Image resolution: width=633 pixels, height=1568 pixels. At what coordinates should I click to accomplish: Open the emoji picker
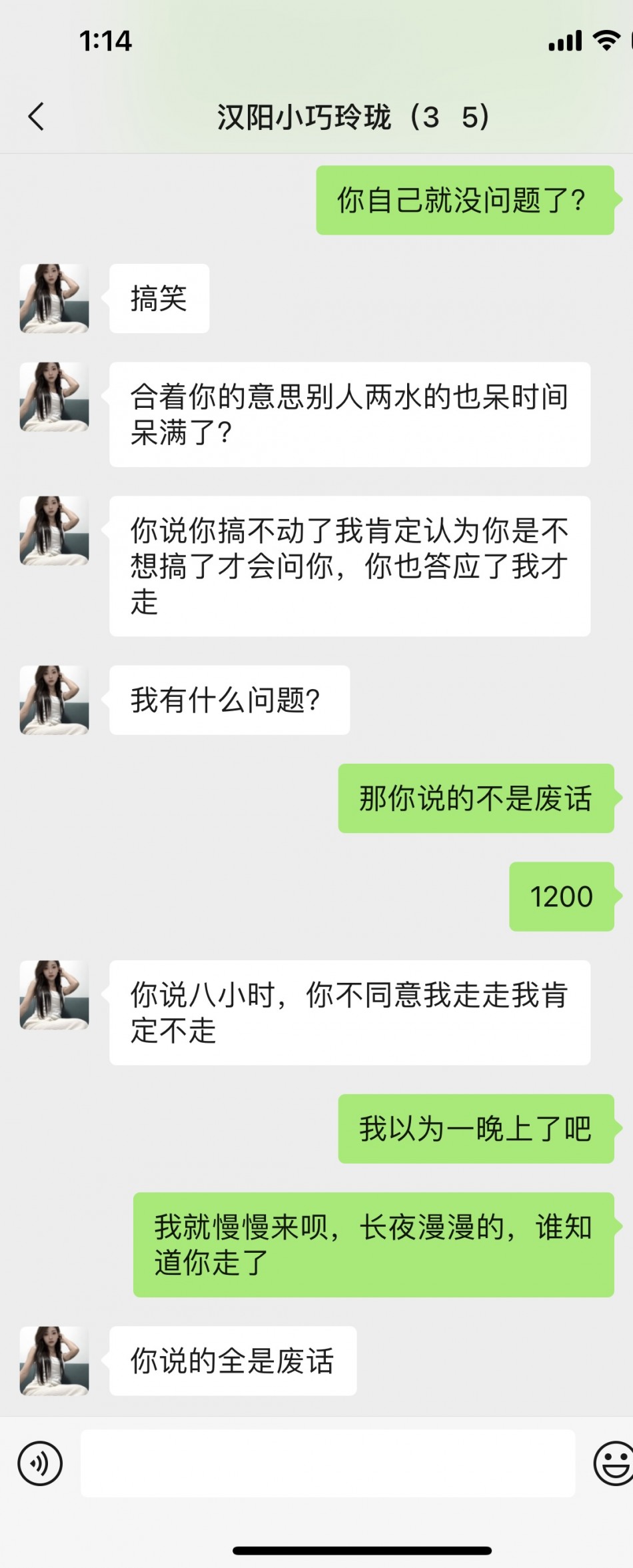click(x=613, y=1463)
